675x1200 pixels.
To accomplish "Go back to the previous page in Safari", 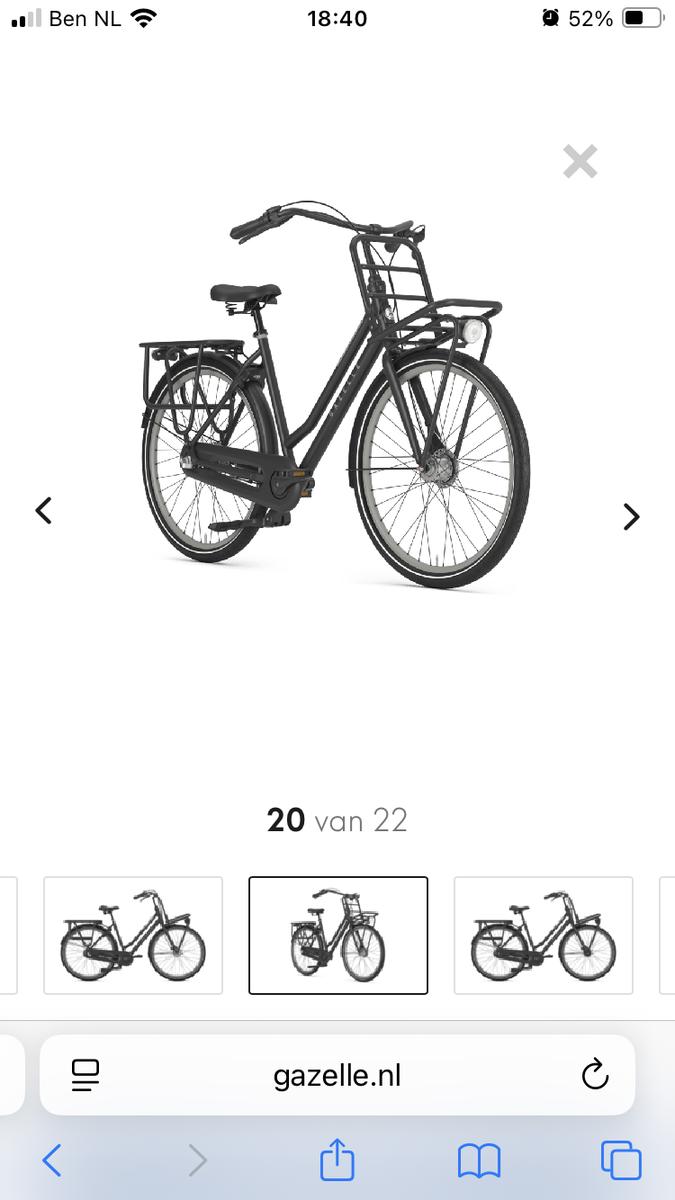I will [x=52, y=1160].
